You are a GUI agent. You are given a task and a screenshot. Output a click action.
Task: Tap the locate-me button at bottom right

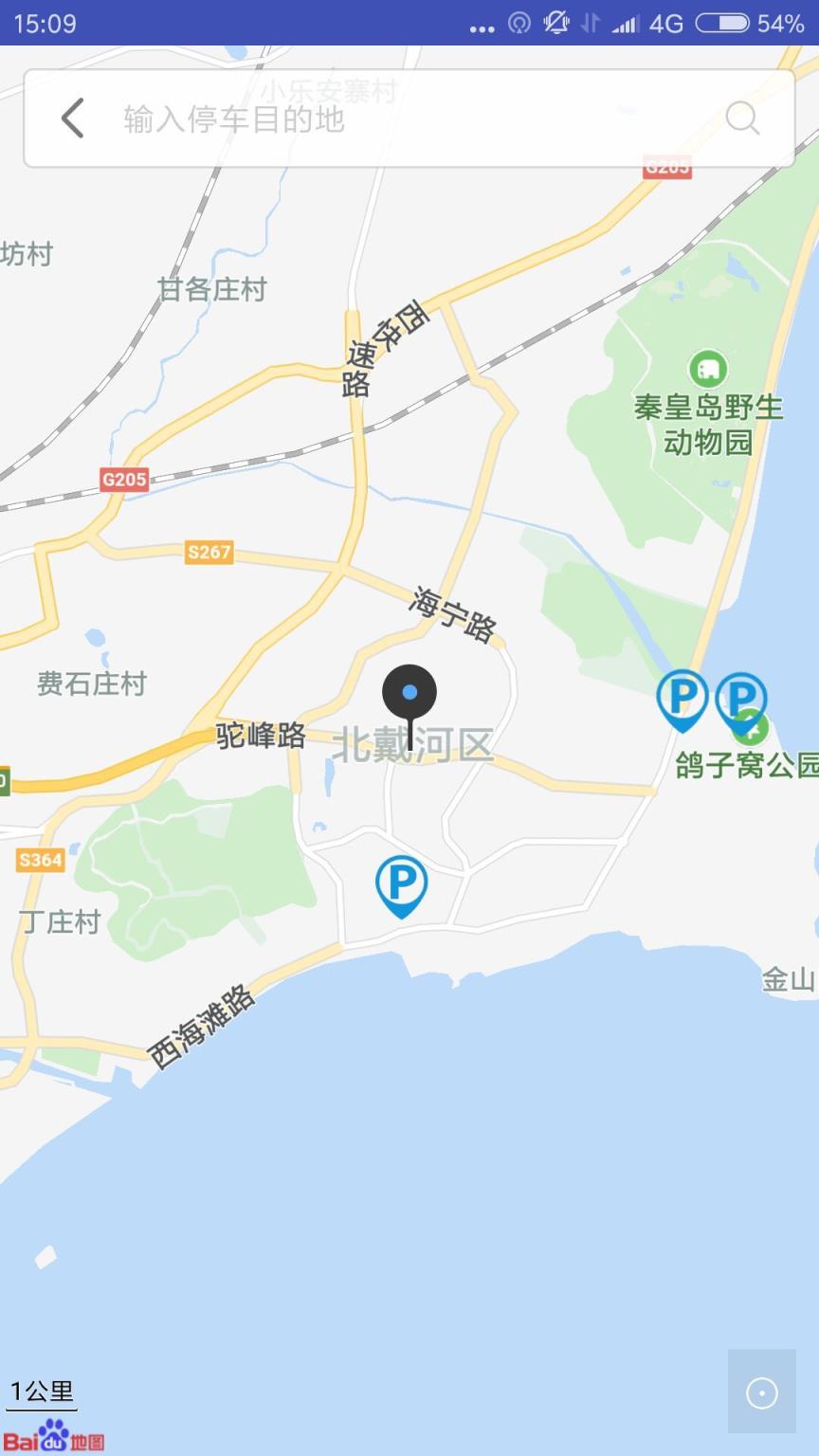pyautogui.click(x=764, y=1394)
